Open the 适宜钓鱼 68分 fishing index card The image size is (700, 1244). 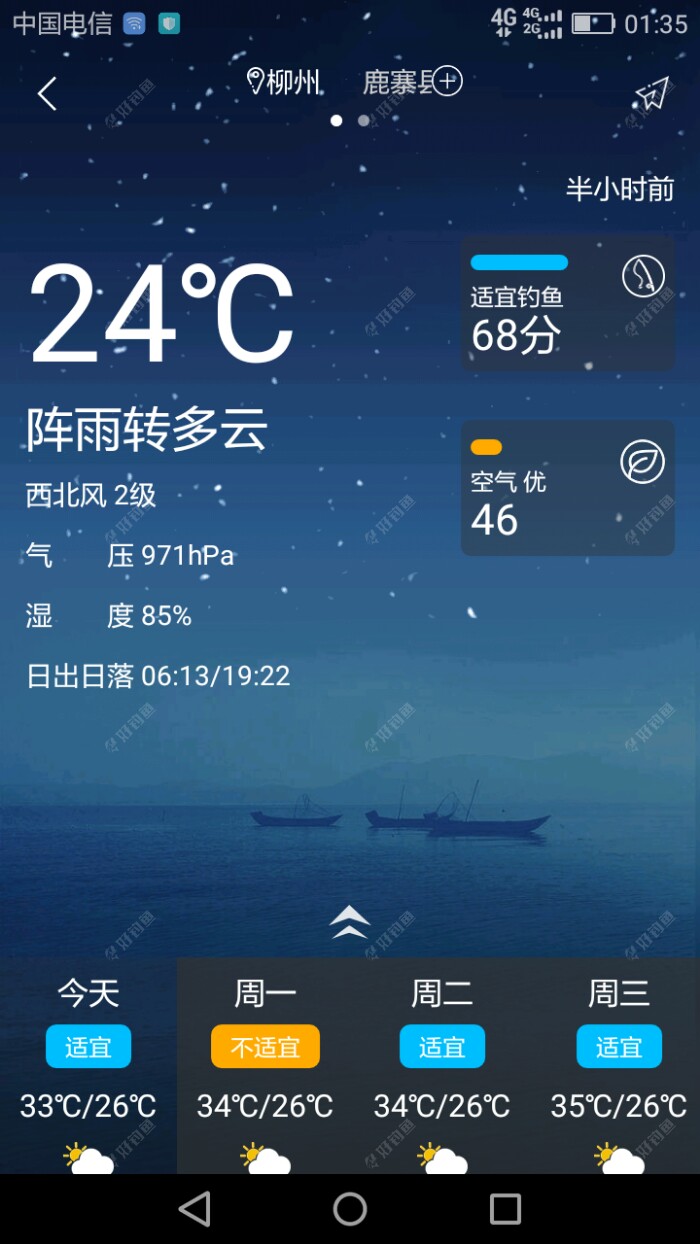[567, 303]
